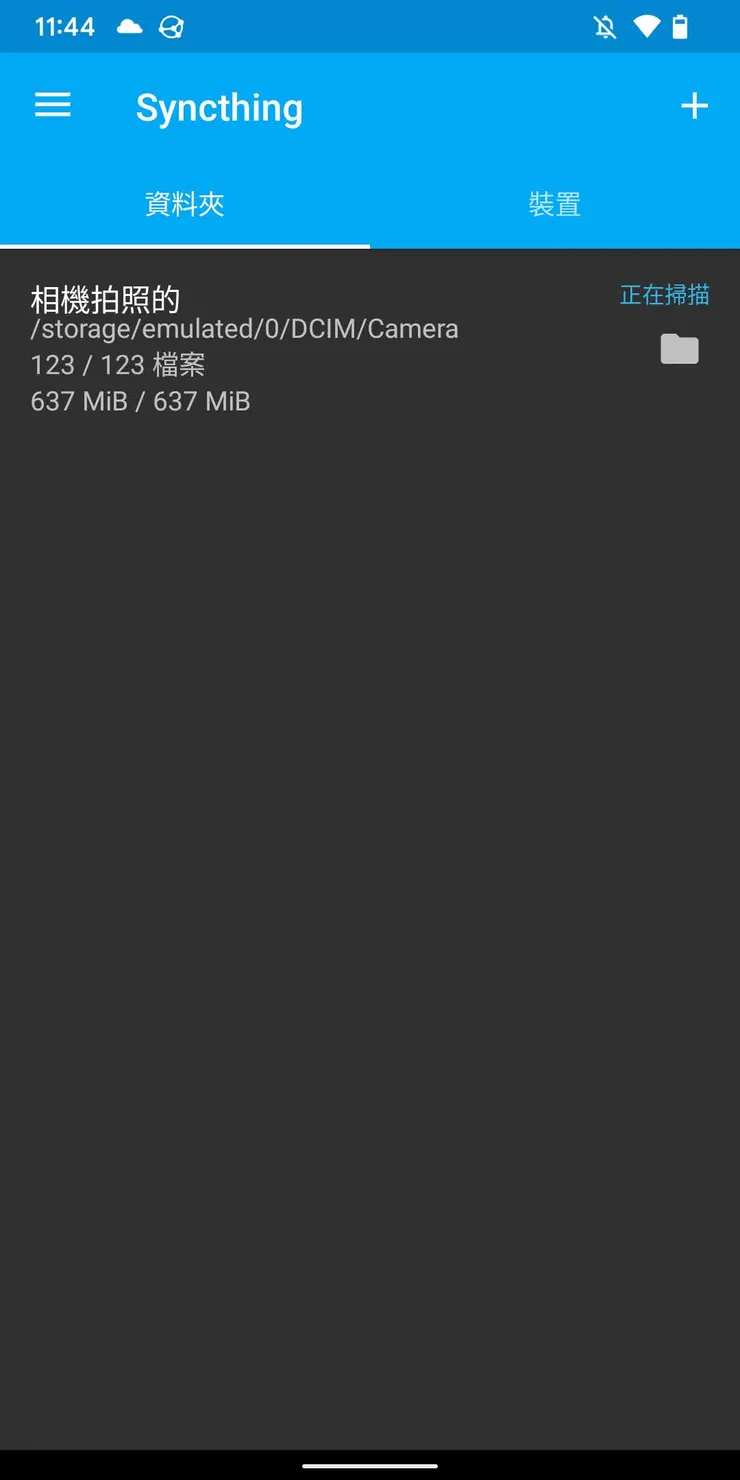Viewport: 740px width, 1480px height.
Task: Select the 資料夾 tab
Action: [185, 205]
